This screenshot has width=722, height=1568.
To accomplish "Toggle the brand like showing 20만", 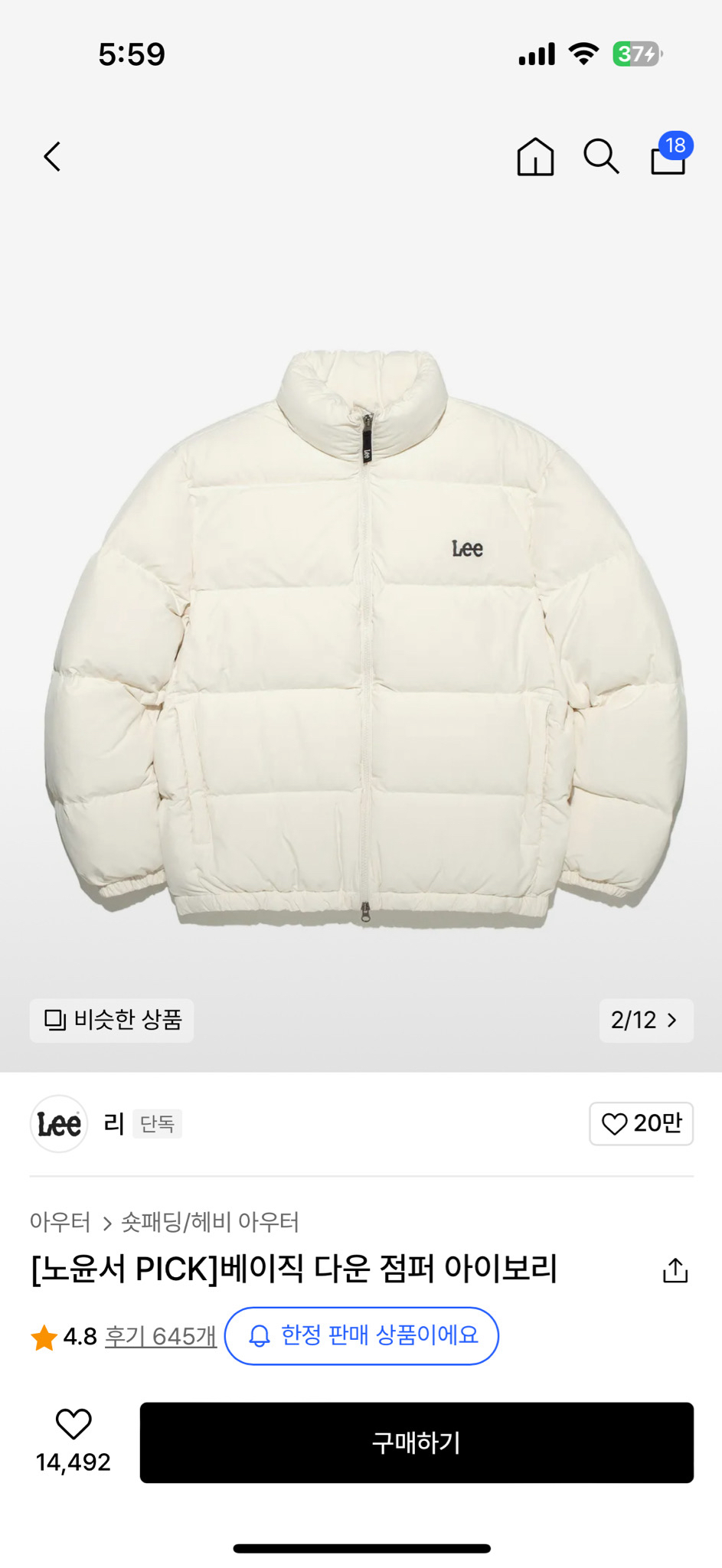I will pyautogui.click(x=641, y=1124).
